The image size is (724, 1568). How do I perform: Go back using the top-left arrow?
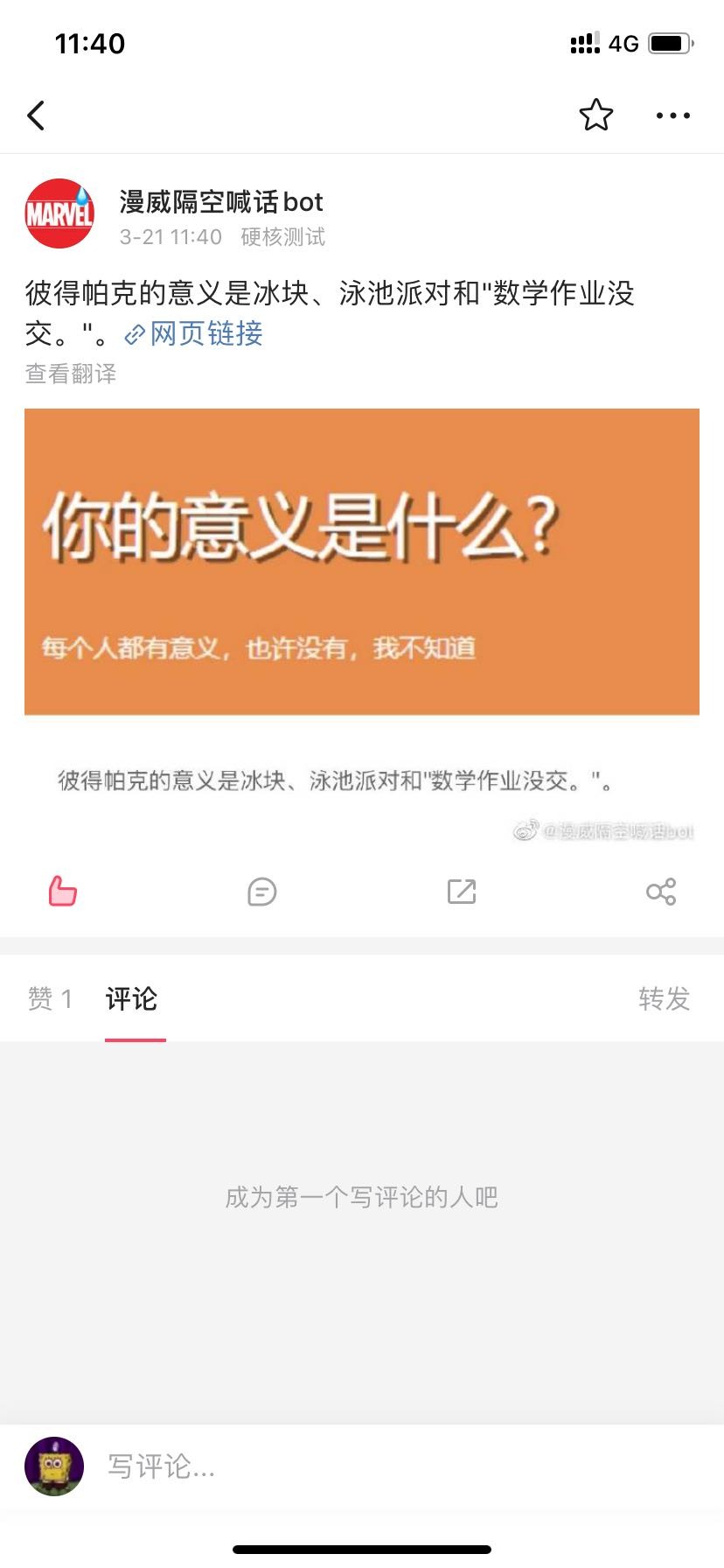(36, 115)
